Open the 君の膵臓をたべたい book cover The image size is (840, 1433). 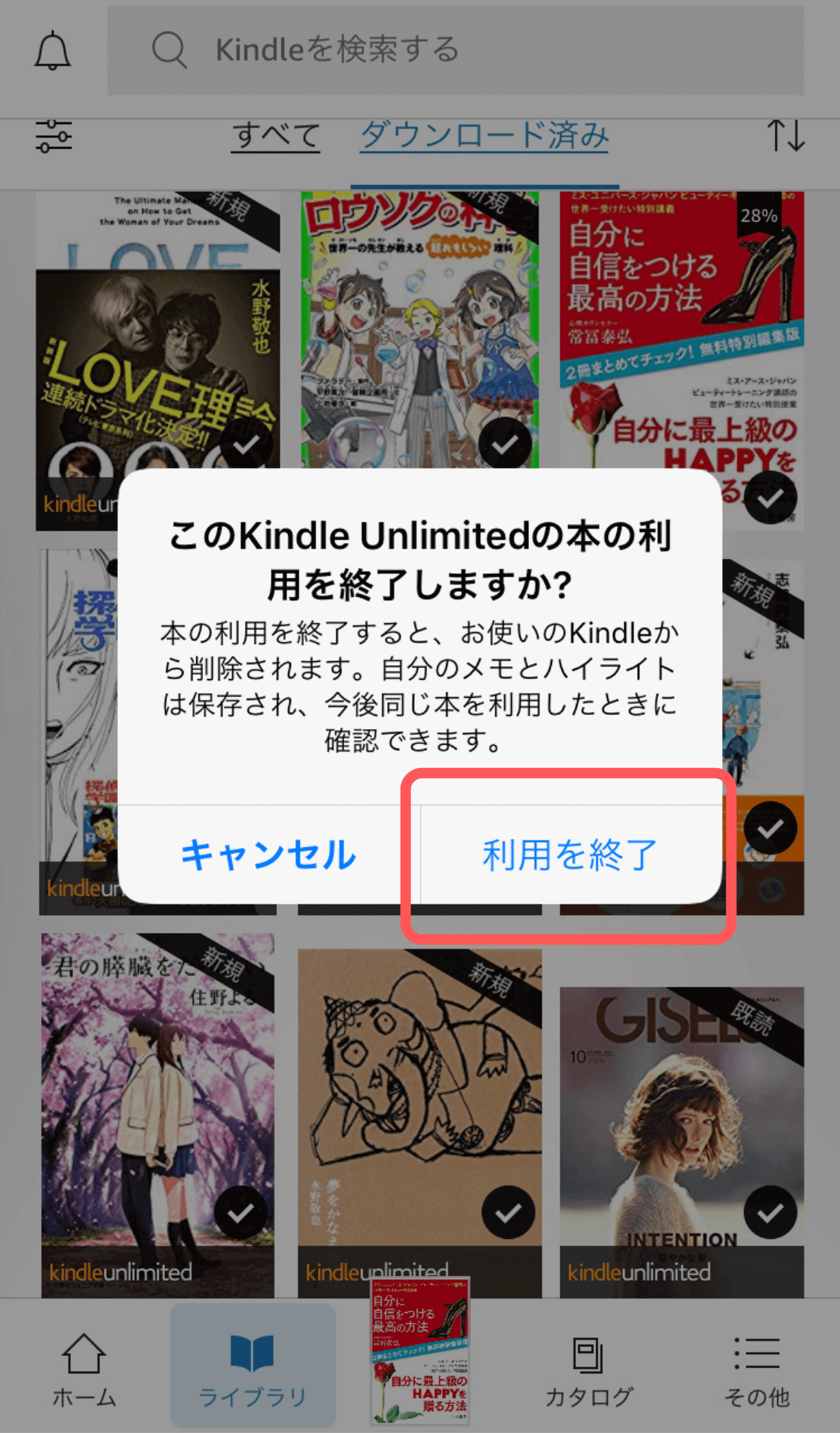(157, 1105)
